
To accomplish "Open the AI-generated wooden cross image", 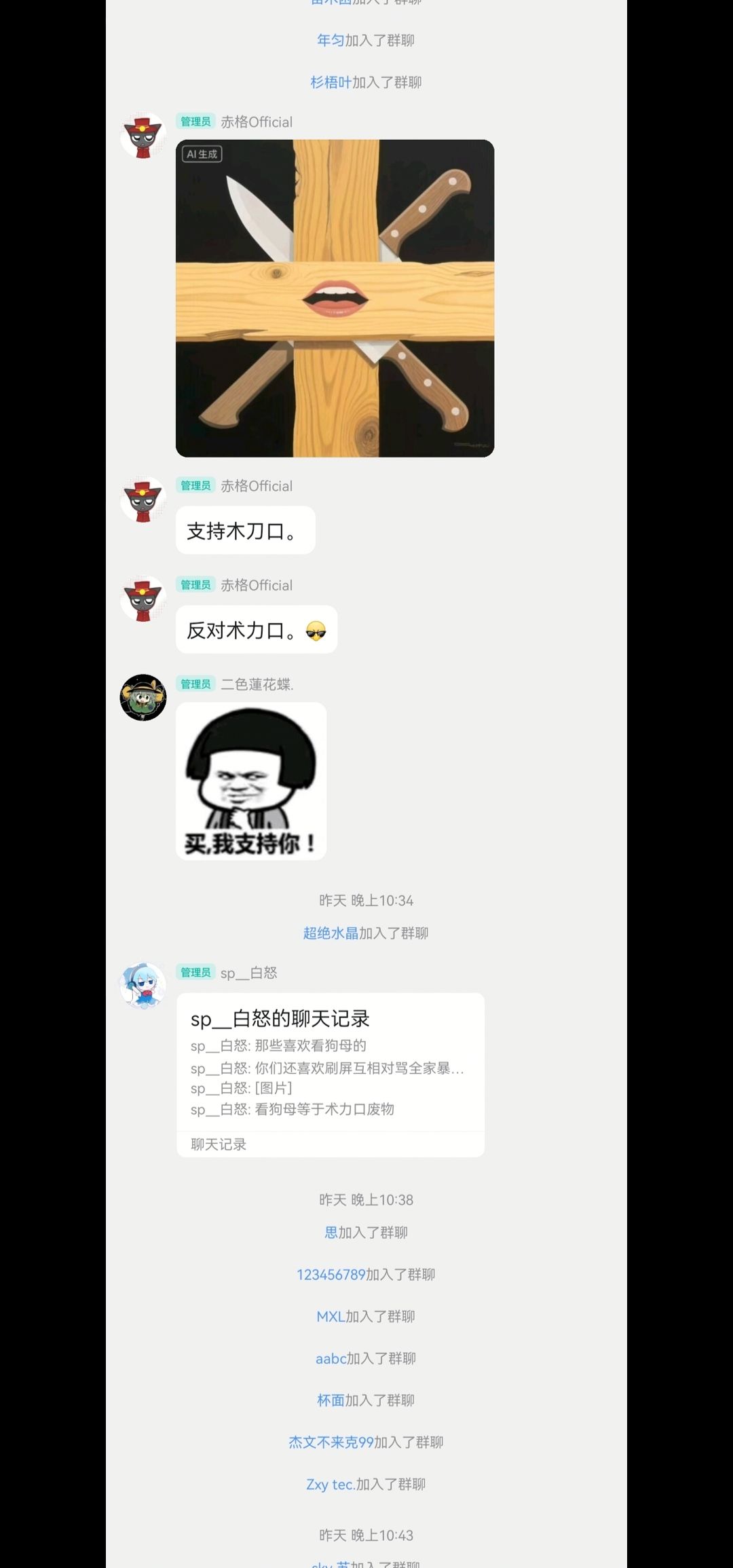I will pos(335,299).
